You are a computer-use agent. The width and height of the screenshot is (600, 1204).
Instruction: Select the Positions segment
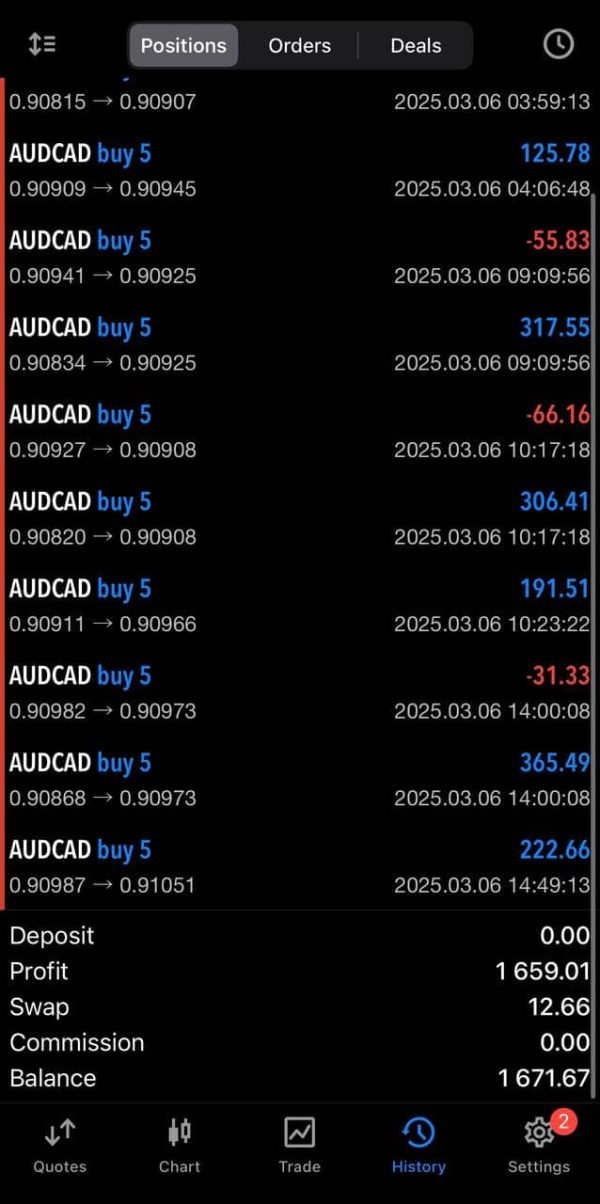click(x=183, y=46)
